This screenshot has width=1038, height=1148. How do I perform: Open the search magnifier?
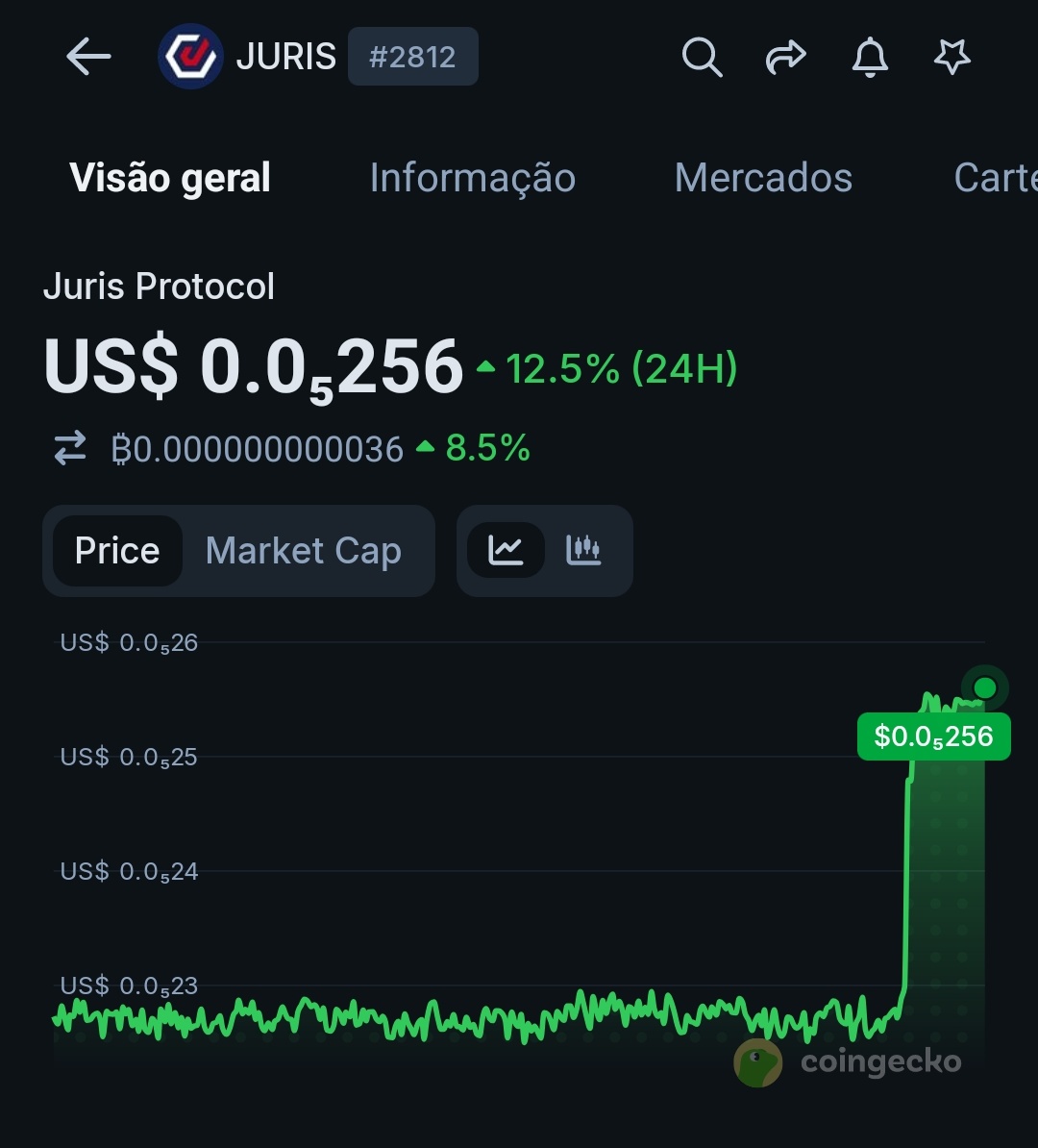[702, 58]
